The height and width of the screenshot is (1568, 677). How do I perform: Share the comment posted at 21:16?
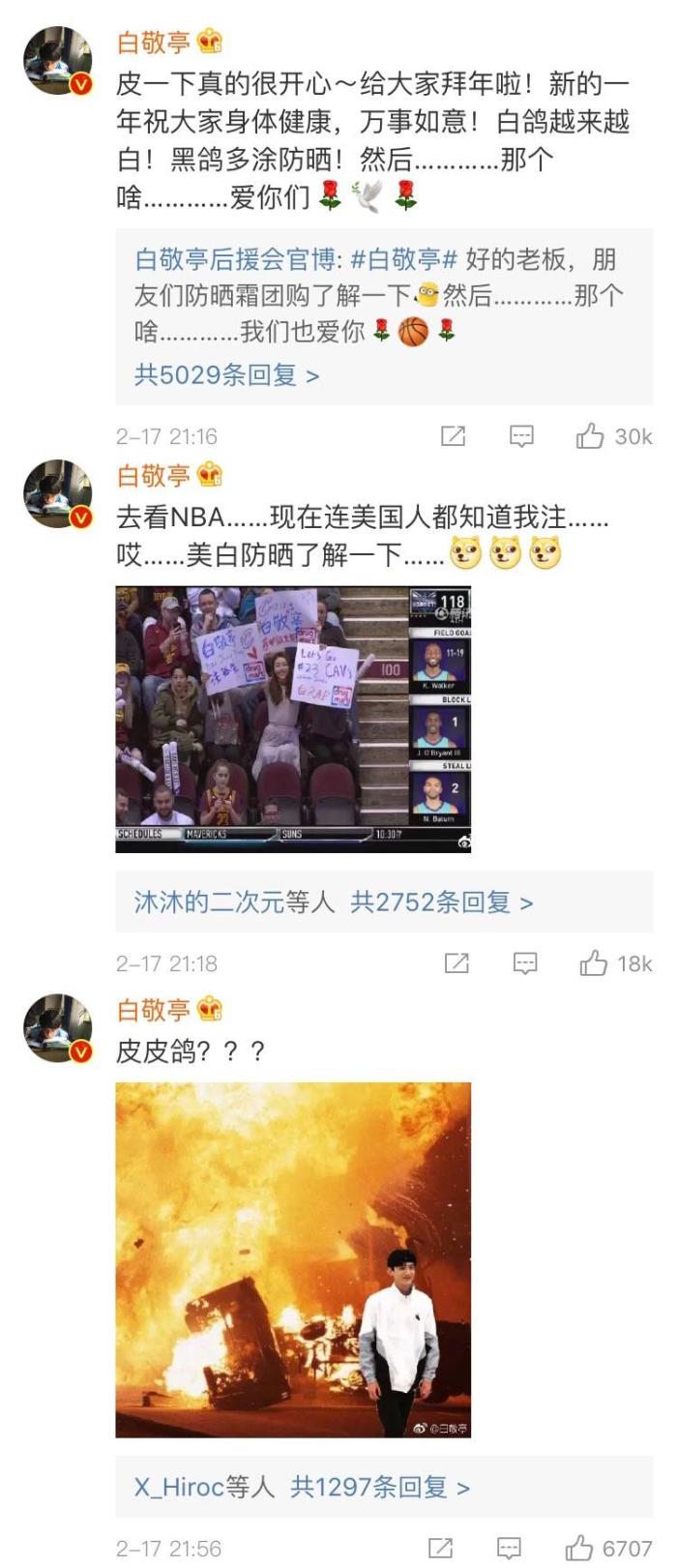click(x=453, y=436)
